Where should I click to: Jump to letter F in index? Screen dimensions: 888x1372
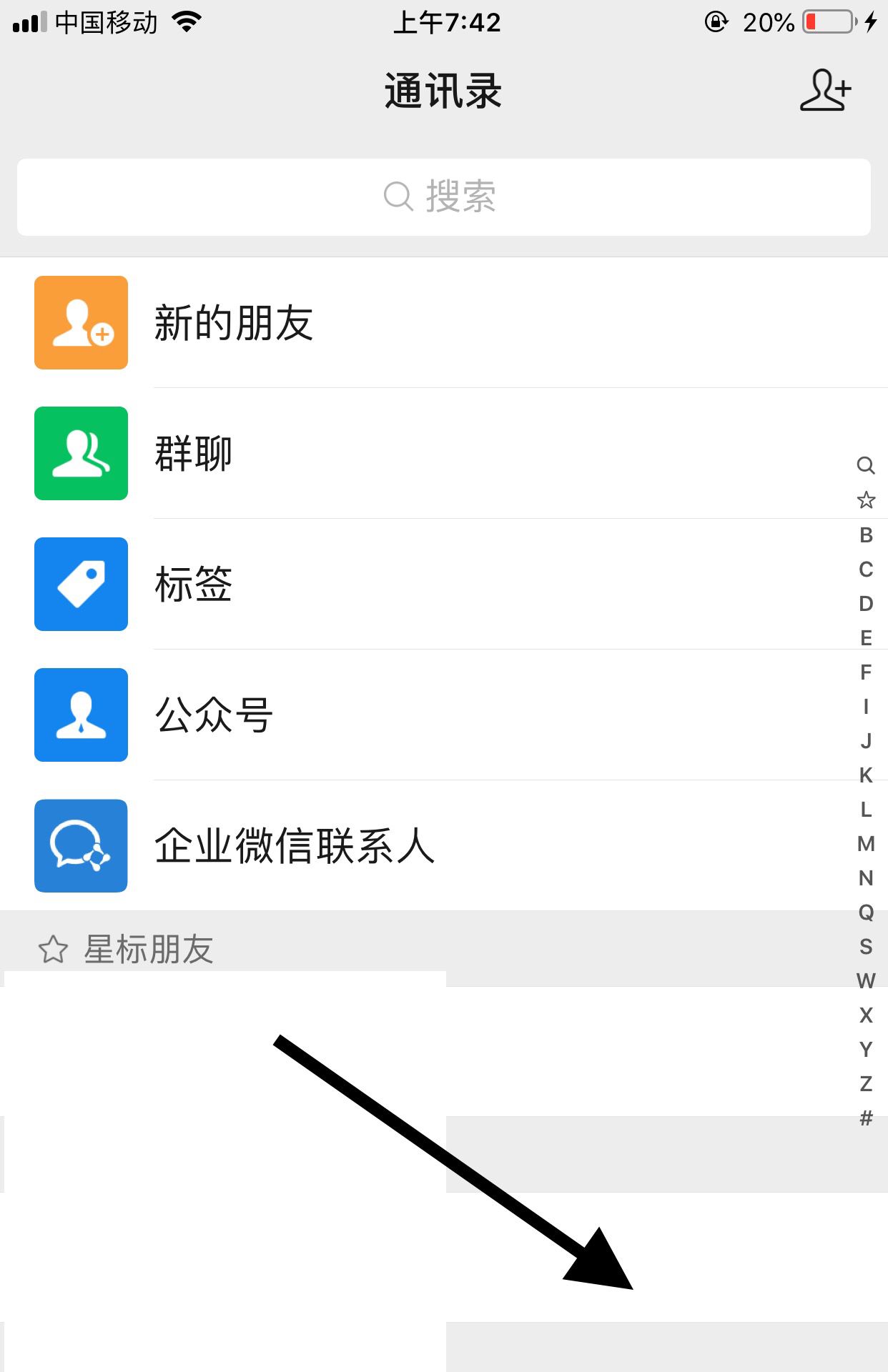click(866, 672)
